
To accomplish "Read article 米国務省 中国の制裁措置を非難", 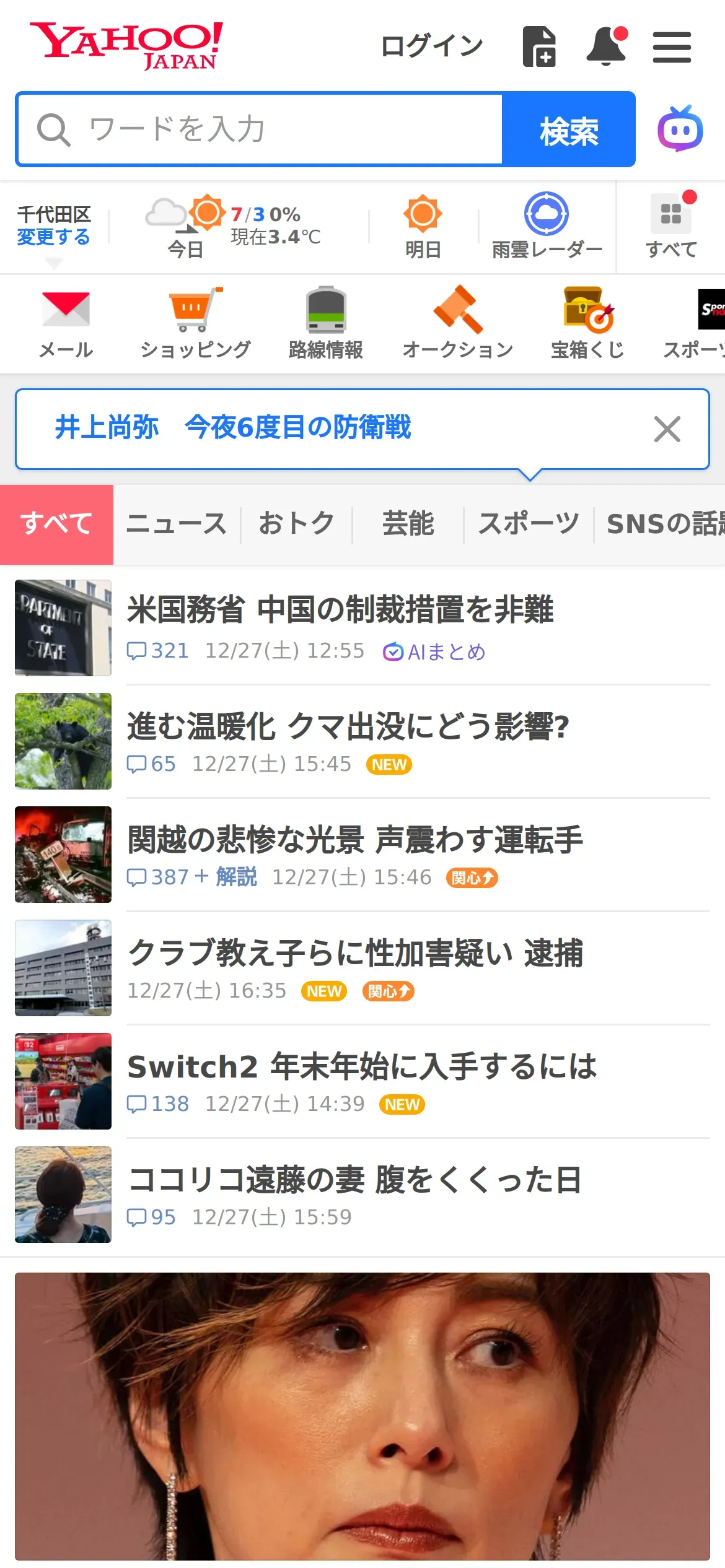I will [340, 609].
